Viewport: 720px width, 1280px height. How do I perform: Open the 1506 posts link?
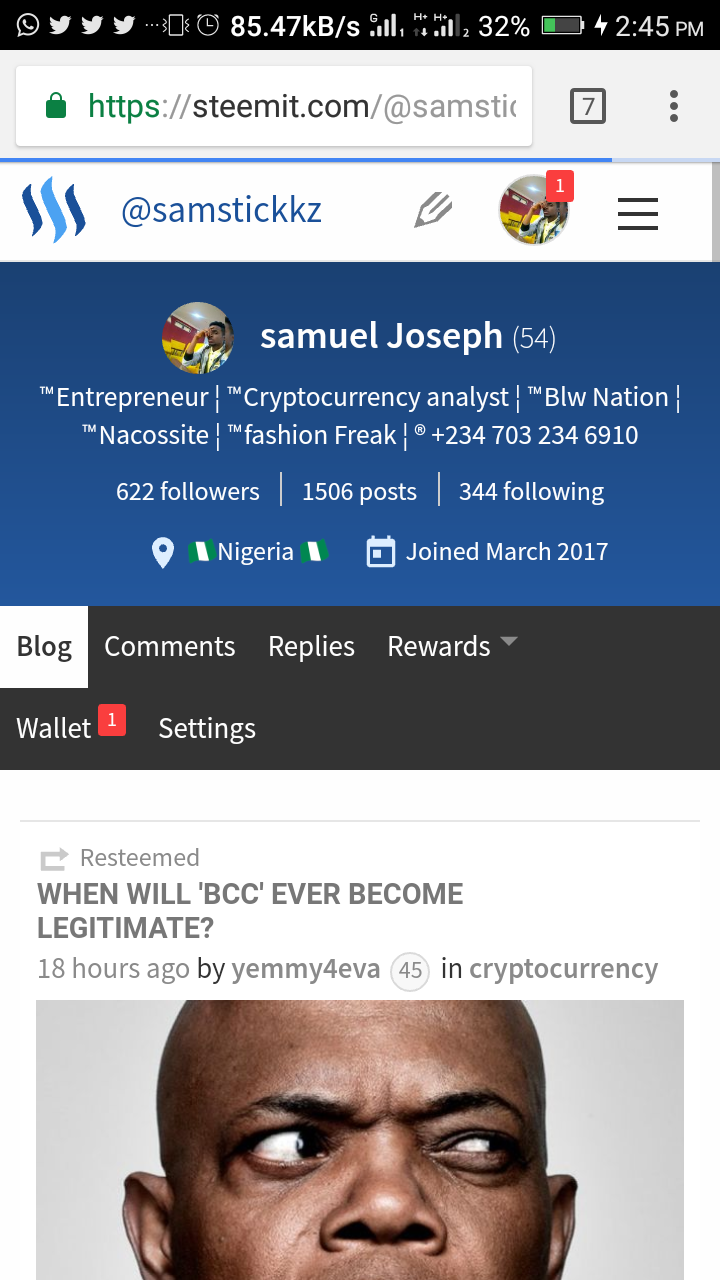point(359,492)
